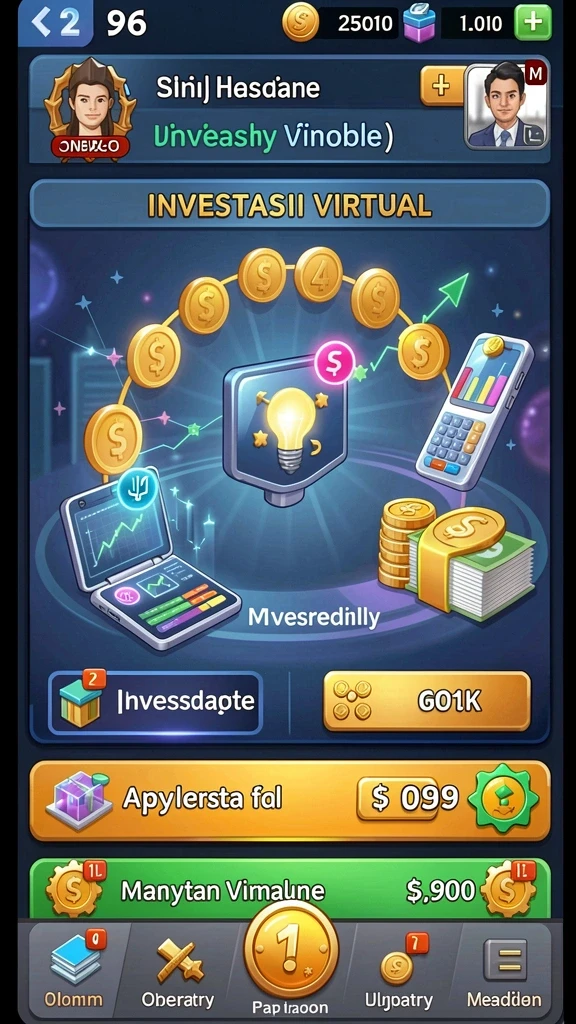Switch to the Oberatry tab
The image size is (576, 1024).
(x=178, y=970)
